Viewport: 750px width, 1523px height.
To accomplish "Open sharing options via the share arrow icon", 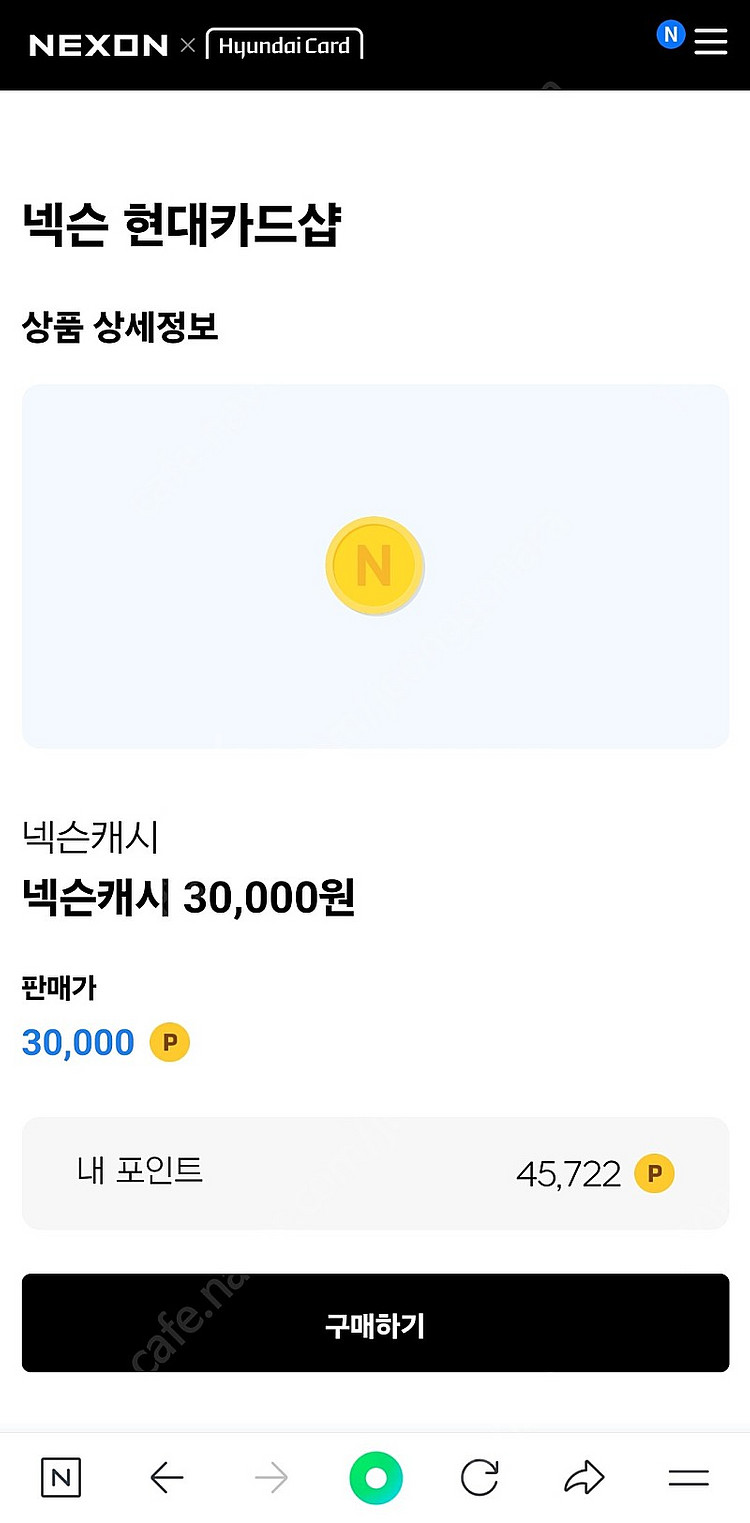I will pos(584,1476).
